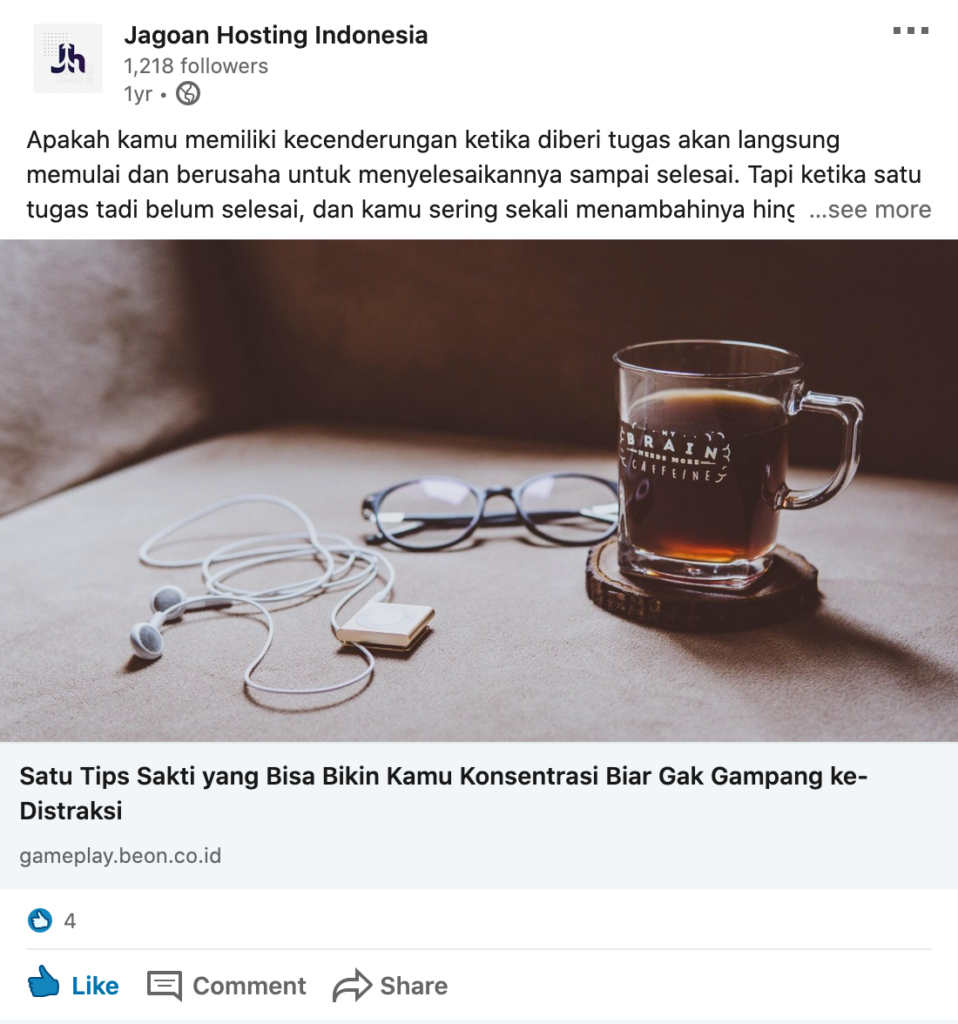Tap the Jagoan Hosting logo avatar
Image resolution: width=958 pixels, height=1024 pixels.
coord(68,59)
